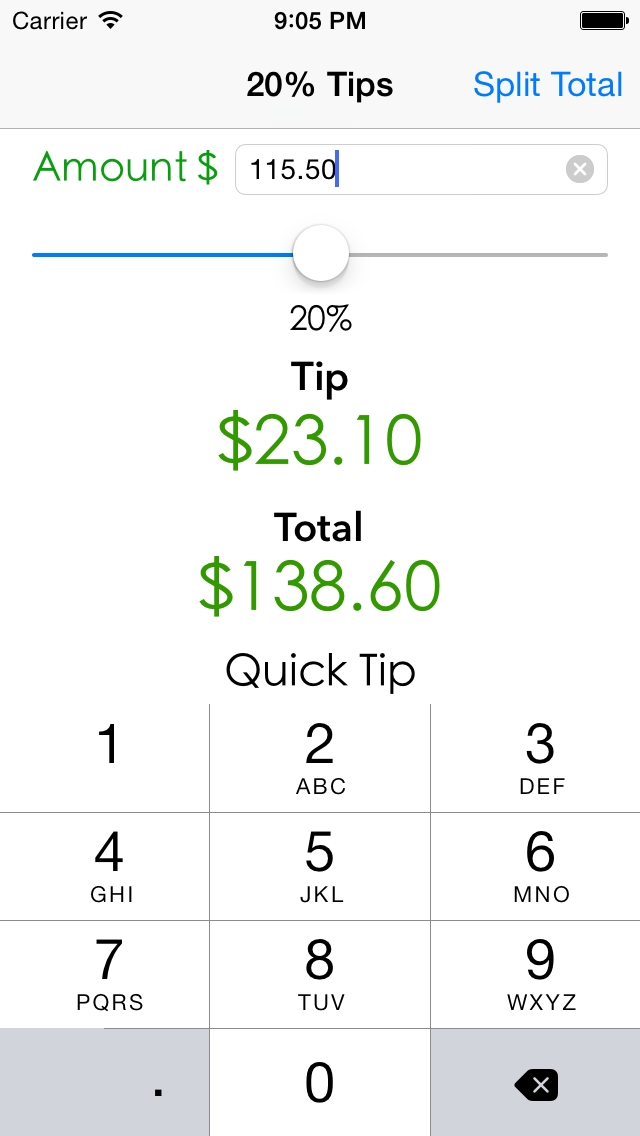Open Split Total in the top bar
The height and width of the screenshot is (1136, 640).
(548, 85)
